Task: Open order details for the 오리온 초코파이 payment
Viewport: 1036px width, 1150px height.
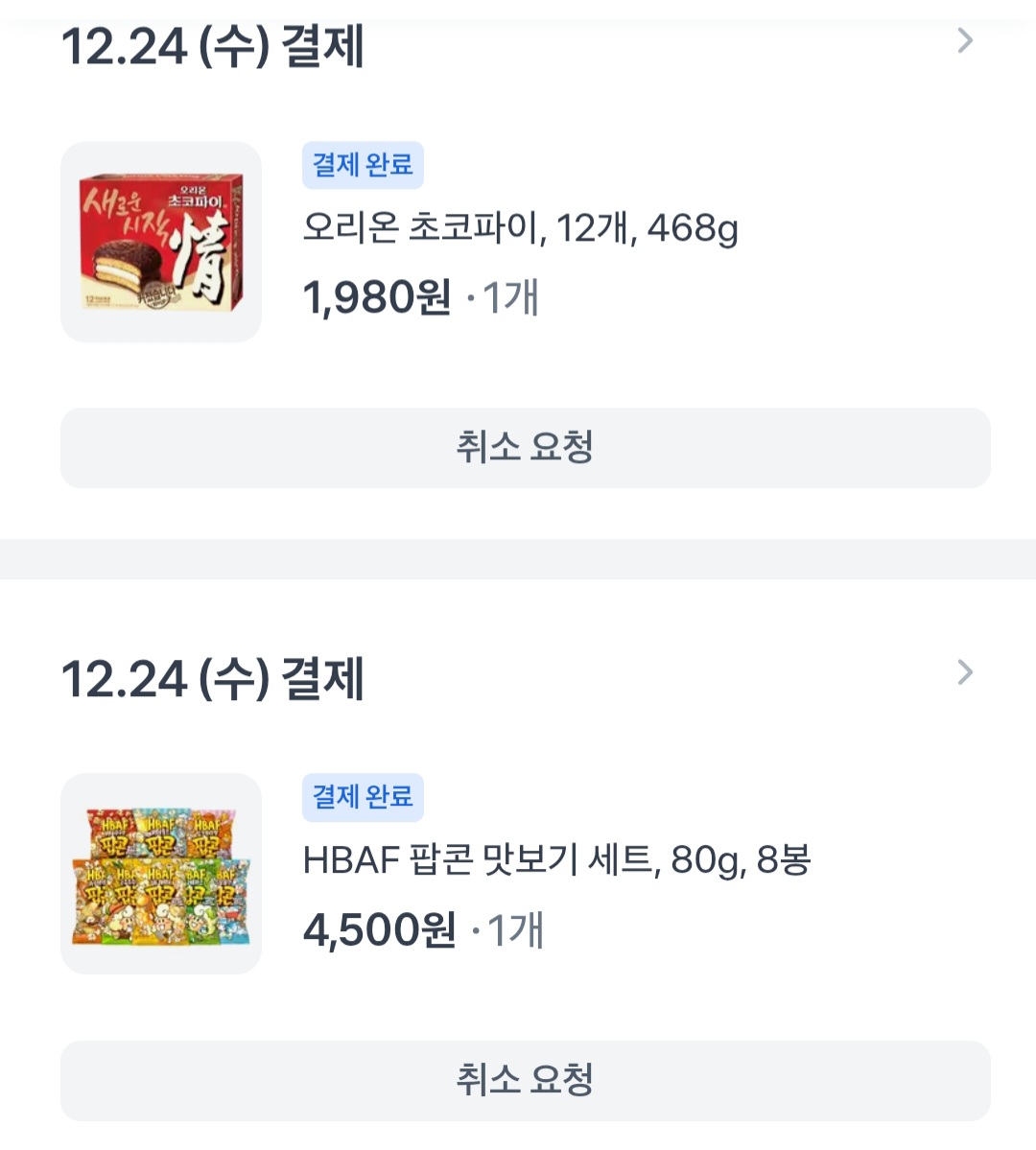Action: [965, 41]
